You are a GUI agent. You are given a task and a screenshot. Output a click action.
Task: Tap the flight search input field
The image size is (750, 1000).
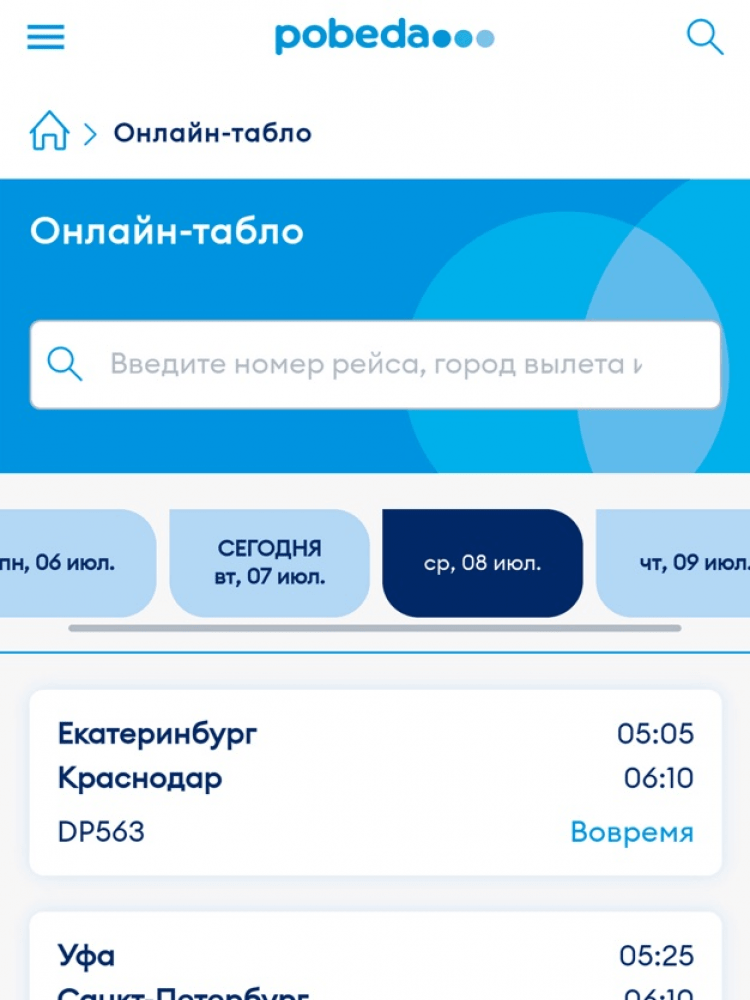pyautogui.click(x=375, y=364)
